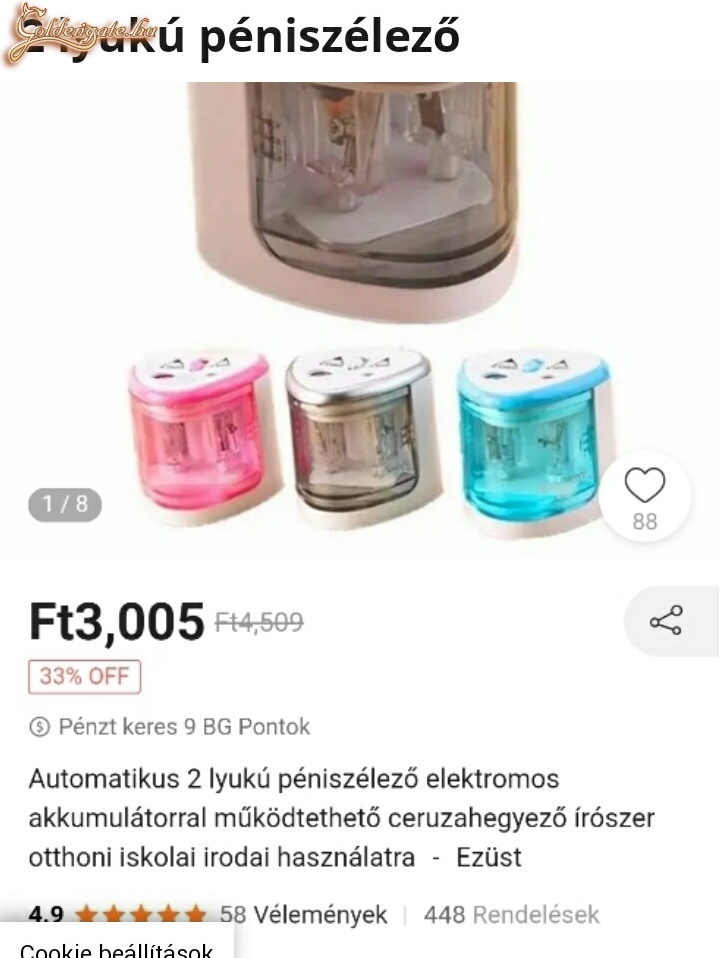Add the pencil sharpener to favorites

(x=645, y=486)
